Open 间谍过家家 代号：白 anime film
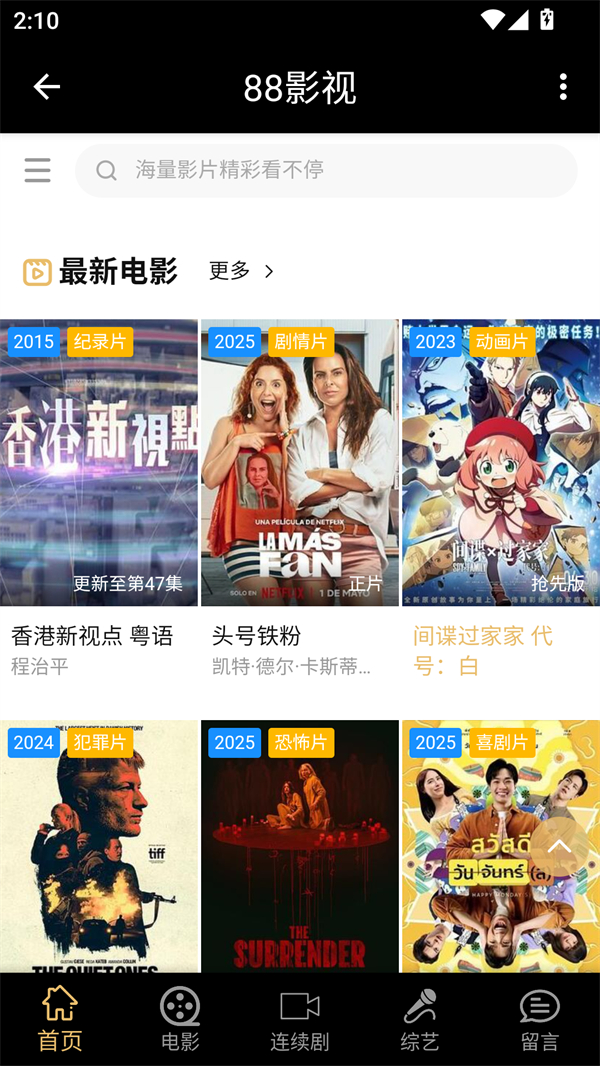Image resolution: width=600 pixels, height=1066 pixels. point(500,463)
